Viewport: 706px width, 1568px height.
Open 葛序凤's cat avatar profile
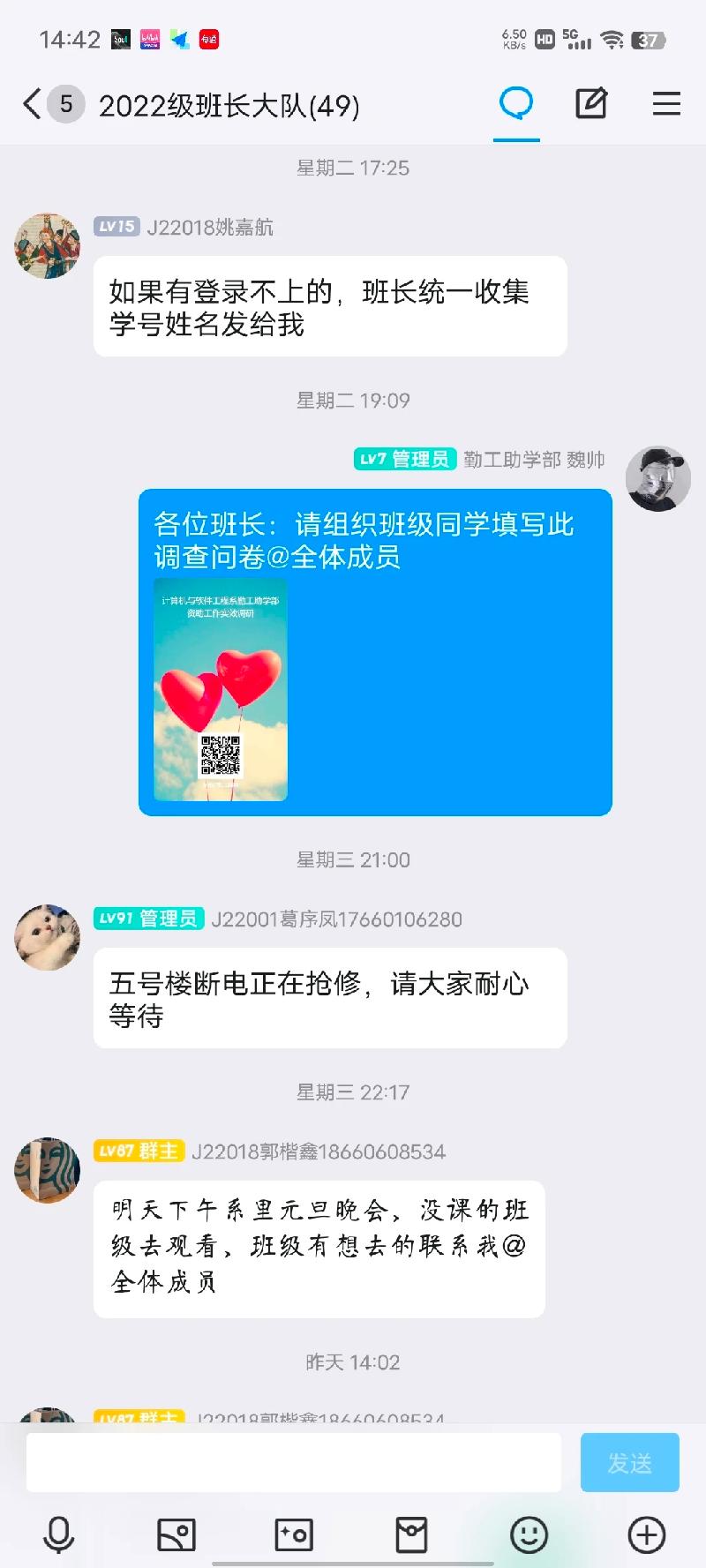point(48,937)
